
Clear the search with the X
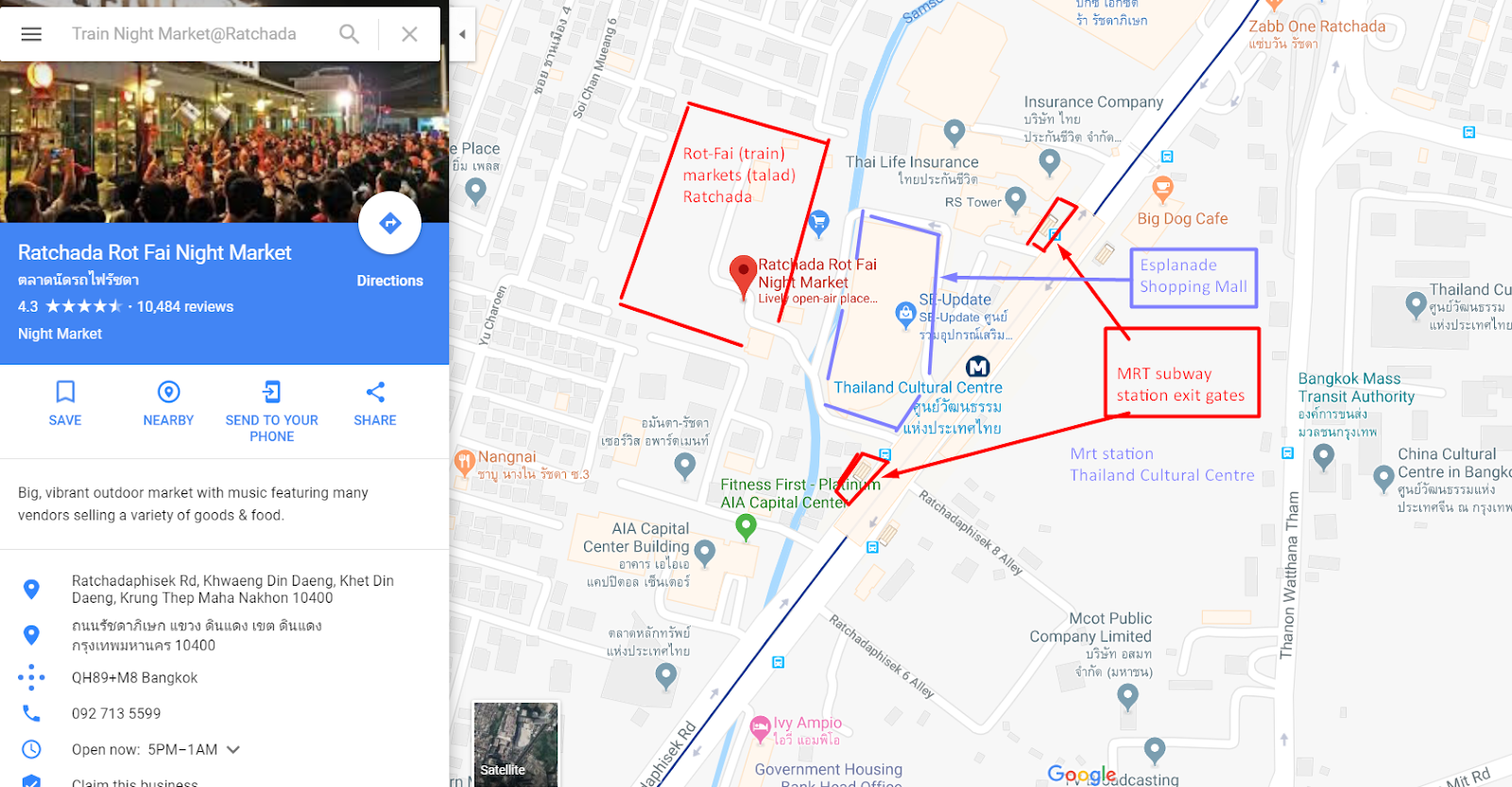(x=409, y=34)
